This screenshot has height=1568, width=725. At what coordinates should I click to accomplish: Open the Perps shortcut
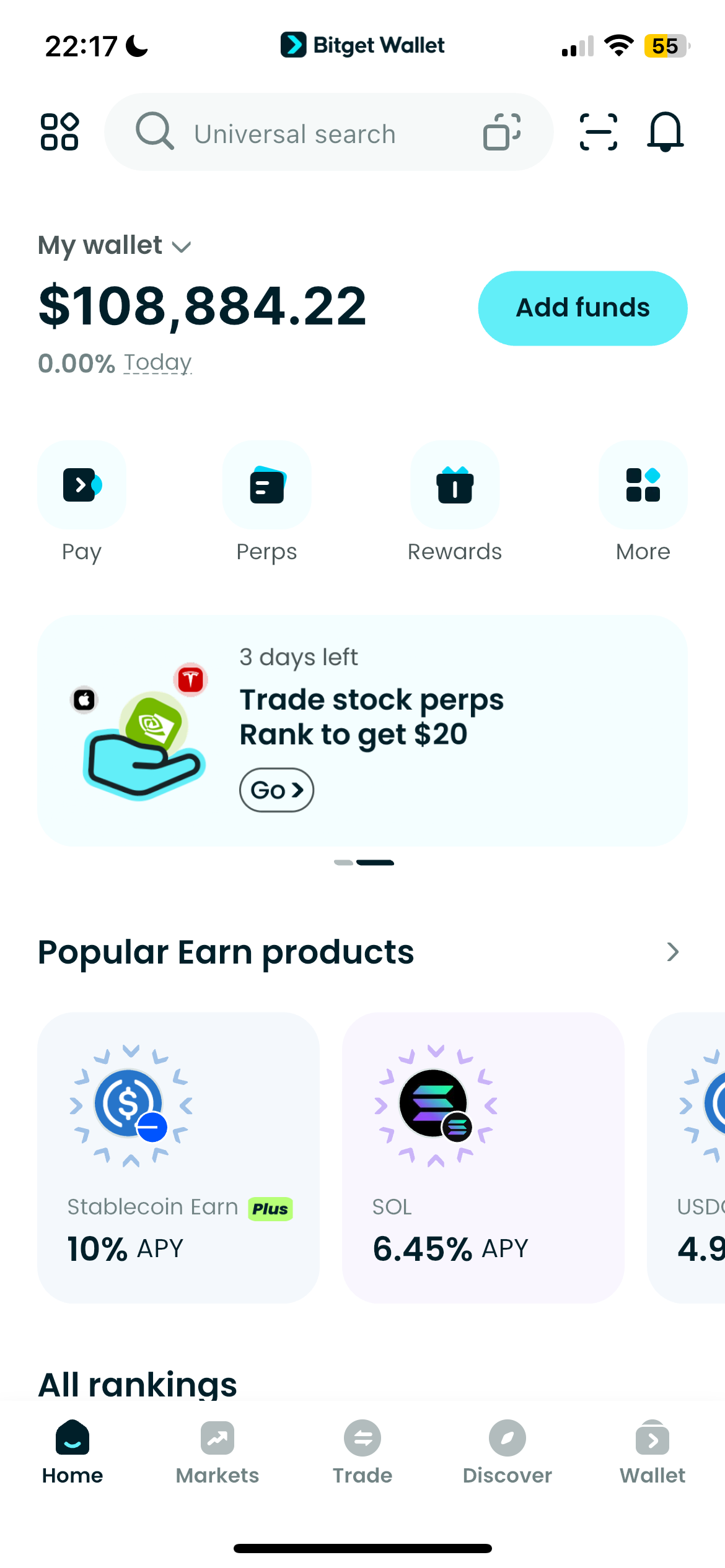pos(266,486)
